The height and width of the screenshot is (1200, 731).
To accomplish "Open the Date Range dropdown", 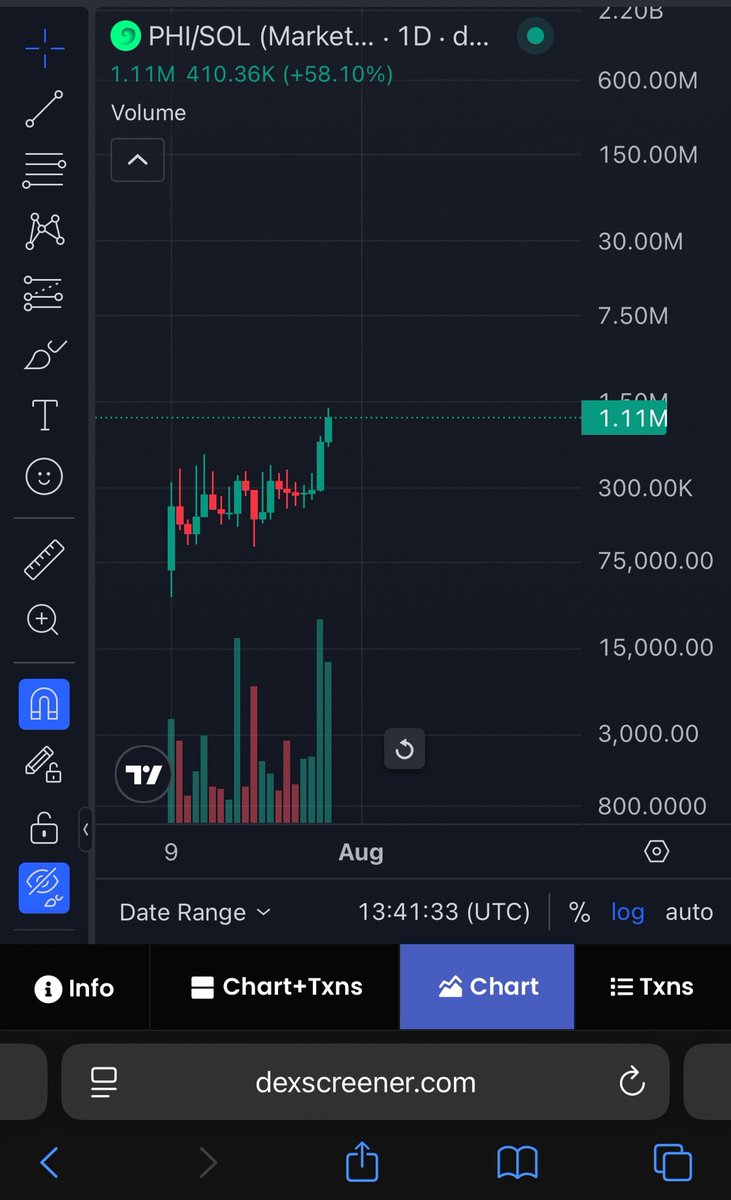I will click(194, 912).
